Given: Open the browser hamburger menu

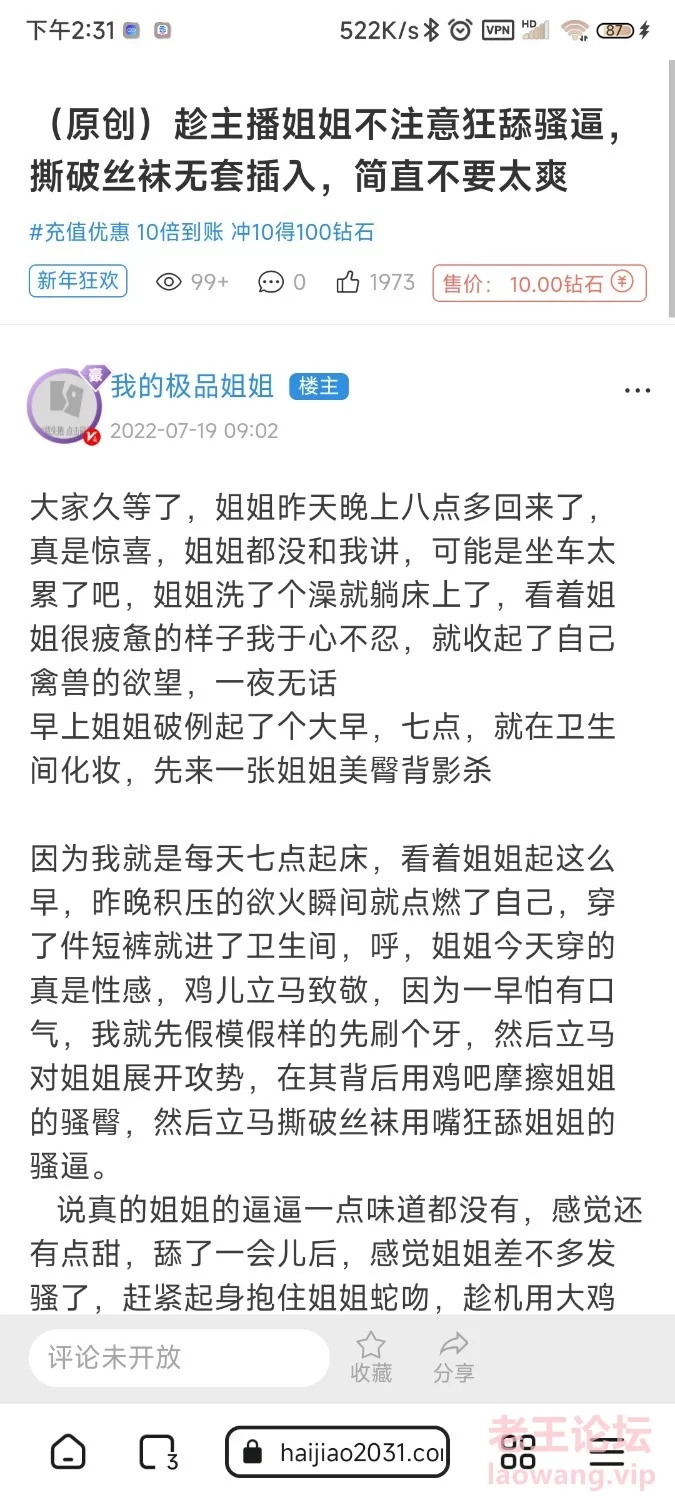Looking at the screenshot, I should coord(607,1452).
